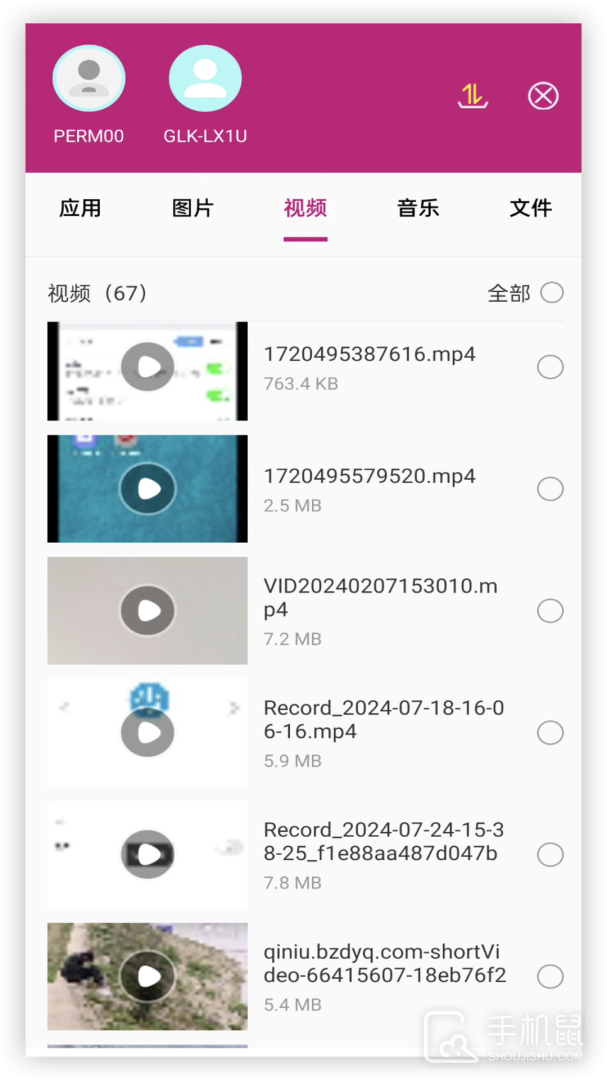Switch to the 音乐 tab
Screen dimensions: 607x1080
(418, 209)
